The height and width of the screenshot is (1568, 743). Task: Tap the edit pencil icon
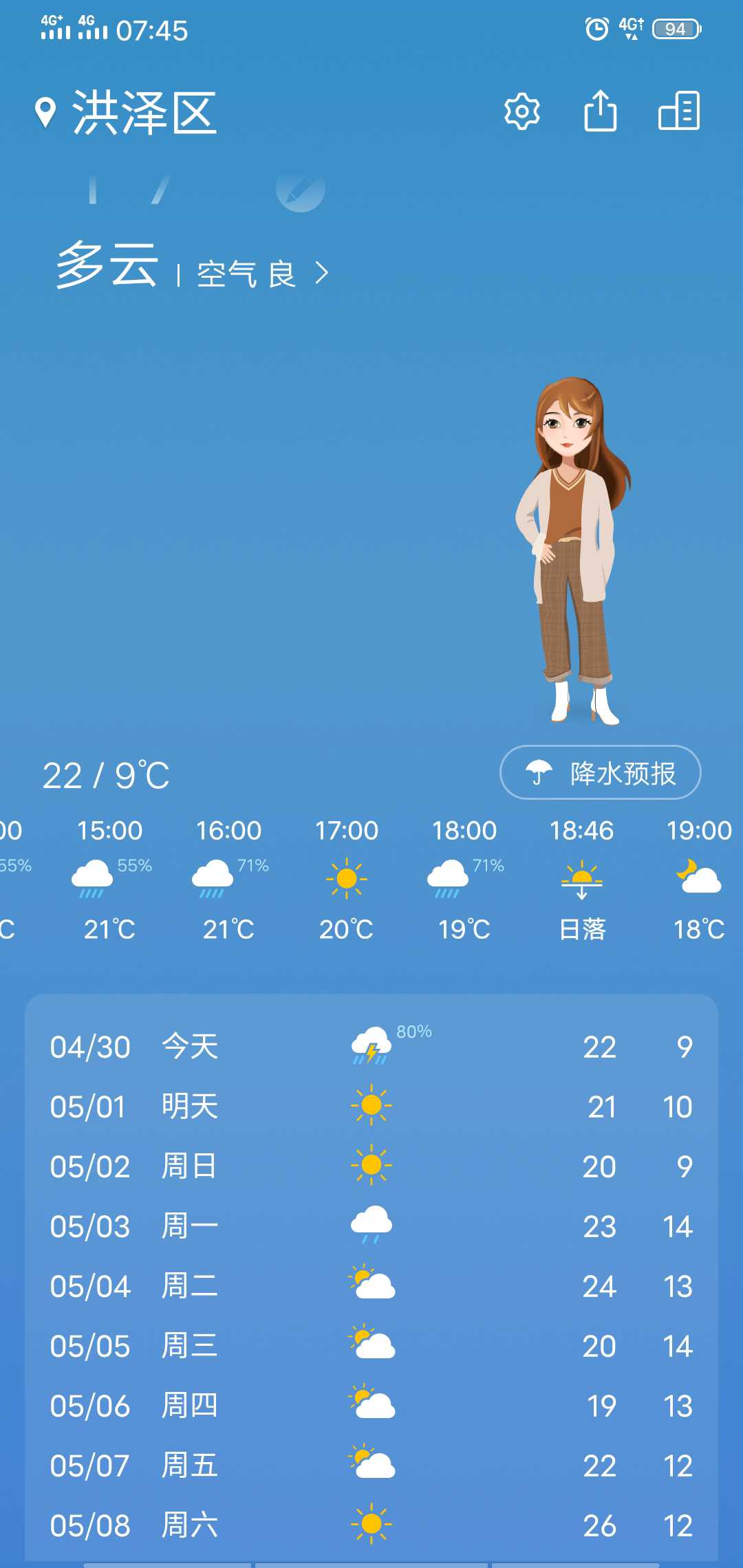tap(301, 190)
